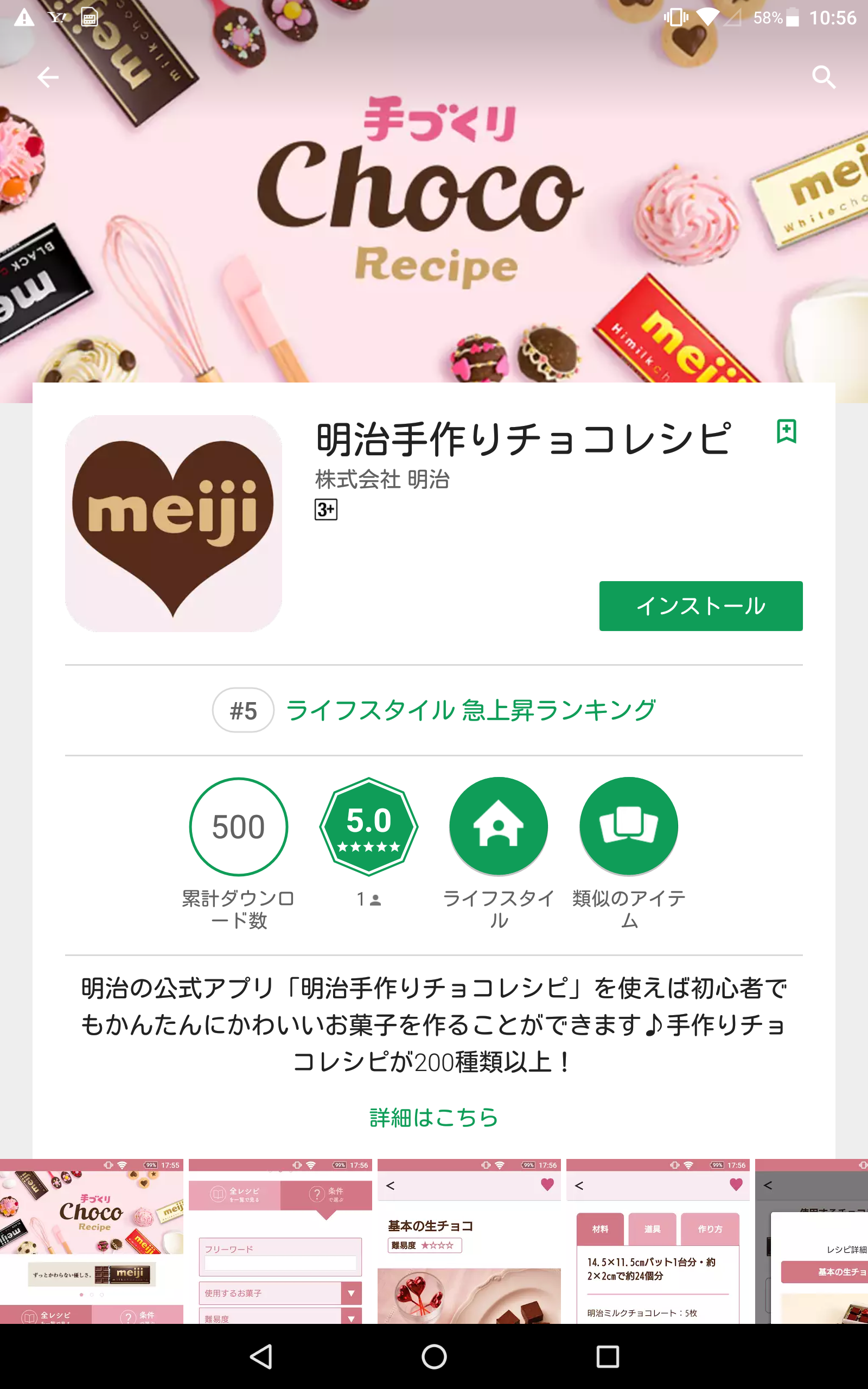The image size is (868, 1389).
Task: Tap the system home button
Action: pyautogui.click(x=434, y=1357)
